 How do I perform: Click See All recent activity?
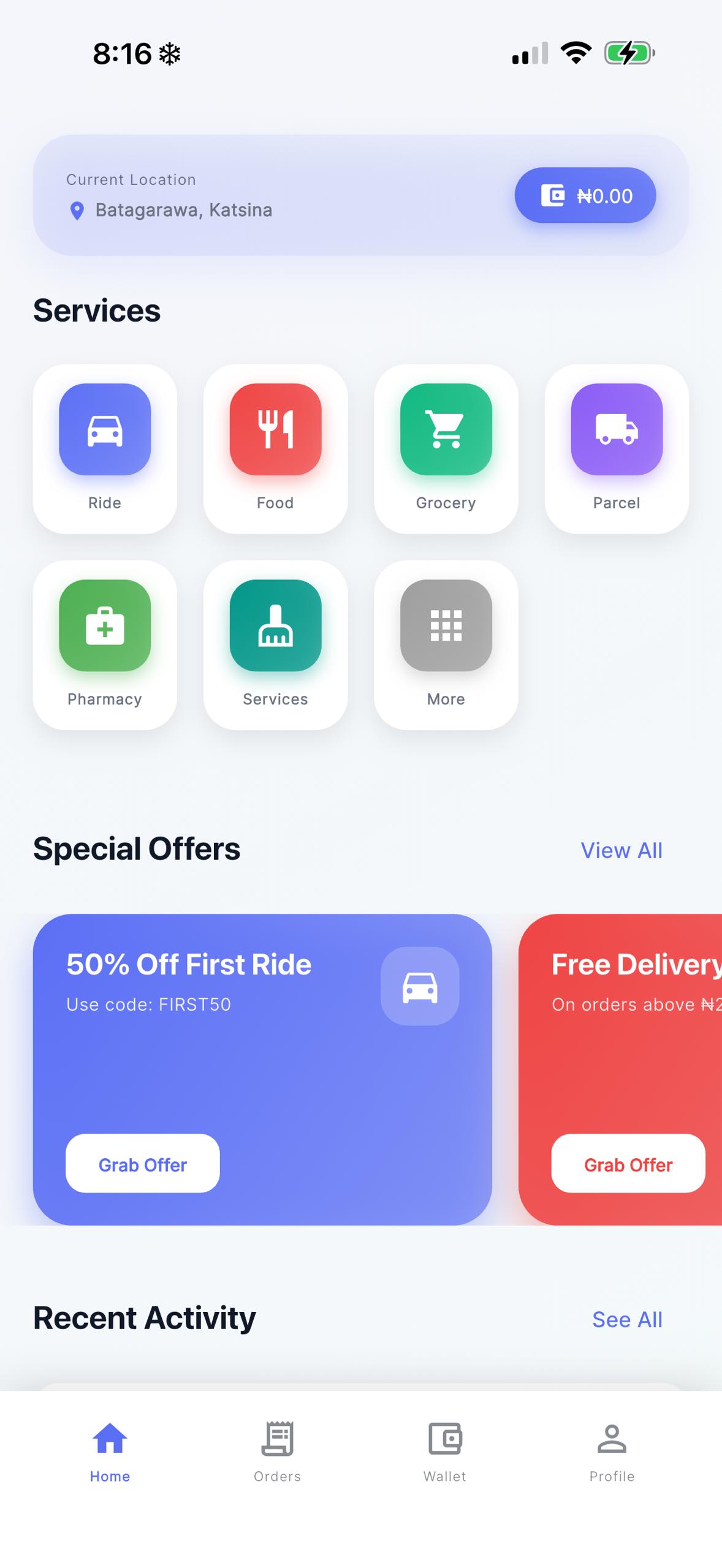click(x=627, y=1319)
